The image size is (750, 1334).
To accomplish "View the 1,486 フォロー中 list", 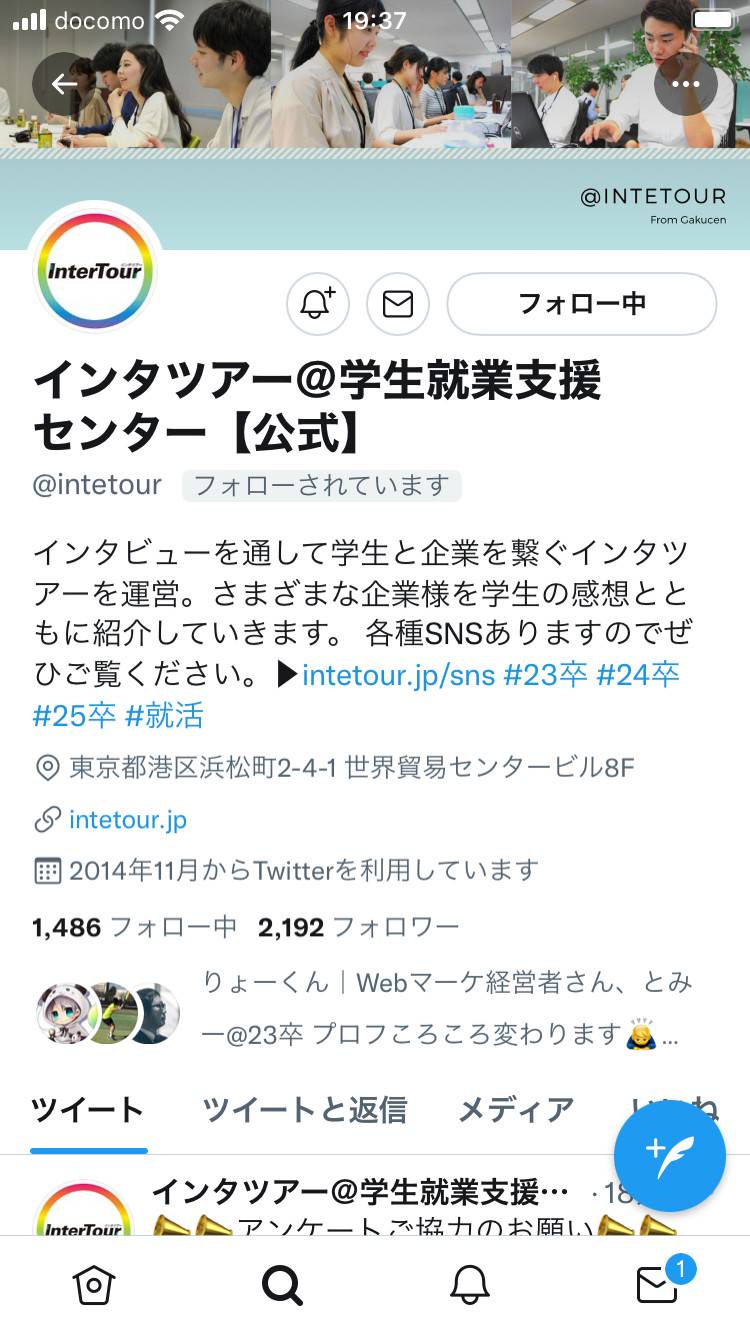I will point(134,927).
